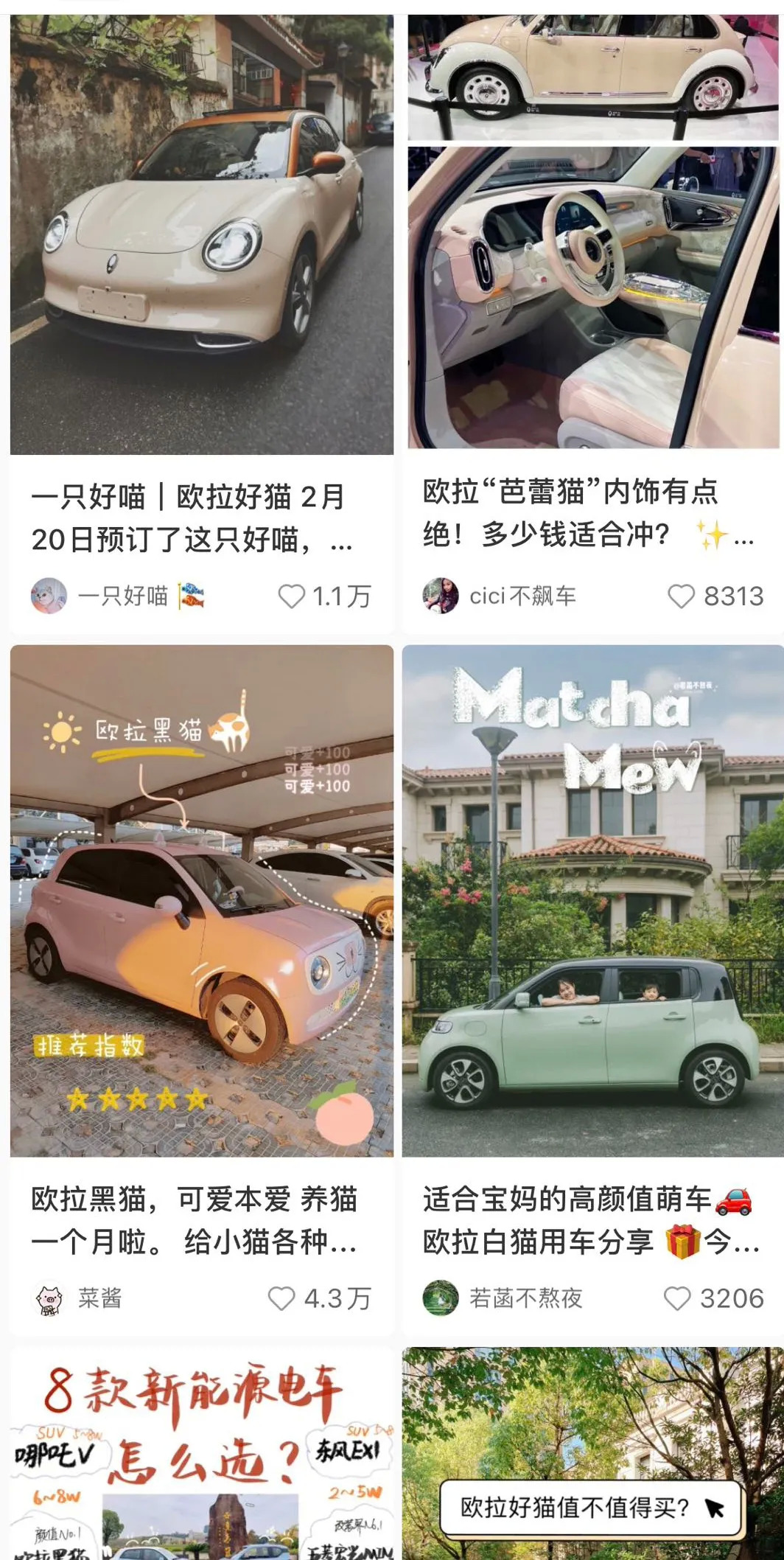
Task: Like the post by 菜酱
Action: 281,1298
